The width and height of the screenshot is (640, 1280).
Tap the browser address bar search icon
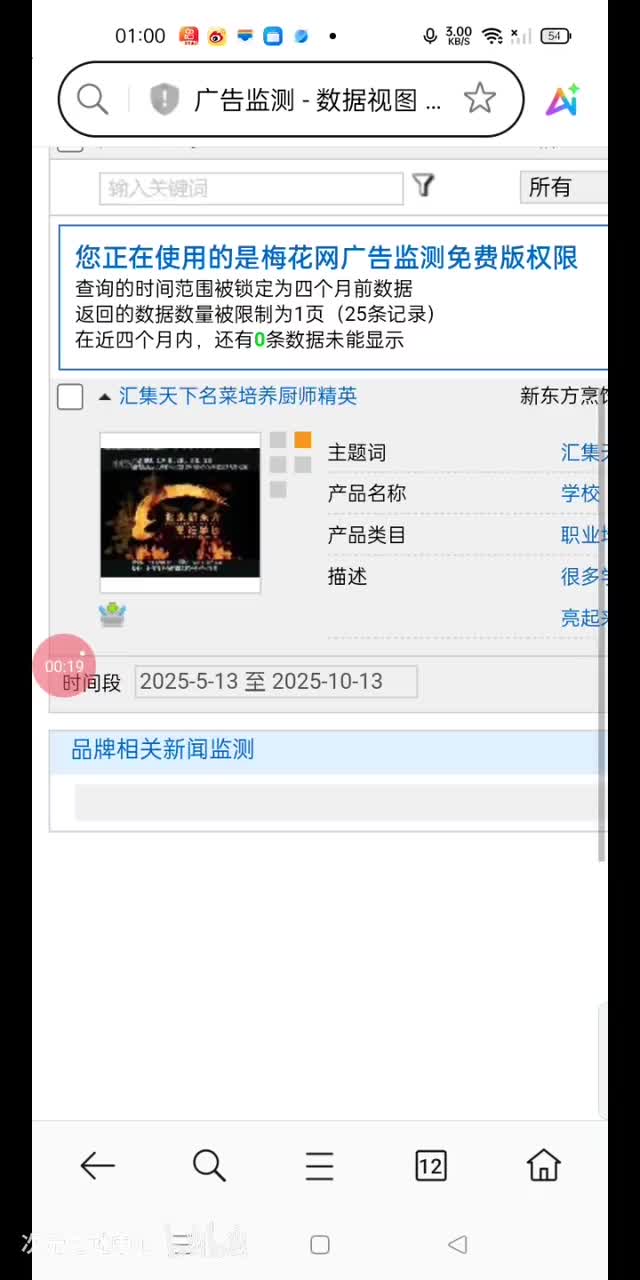(x=92, y=99)
